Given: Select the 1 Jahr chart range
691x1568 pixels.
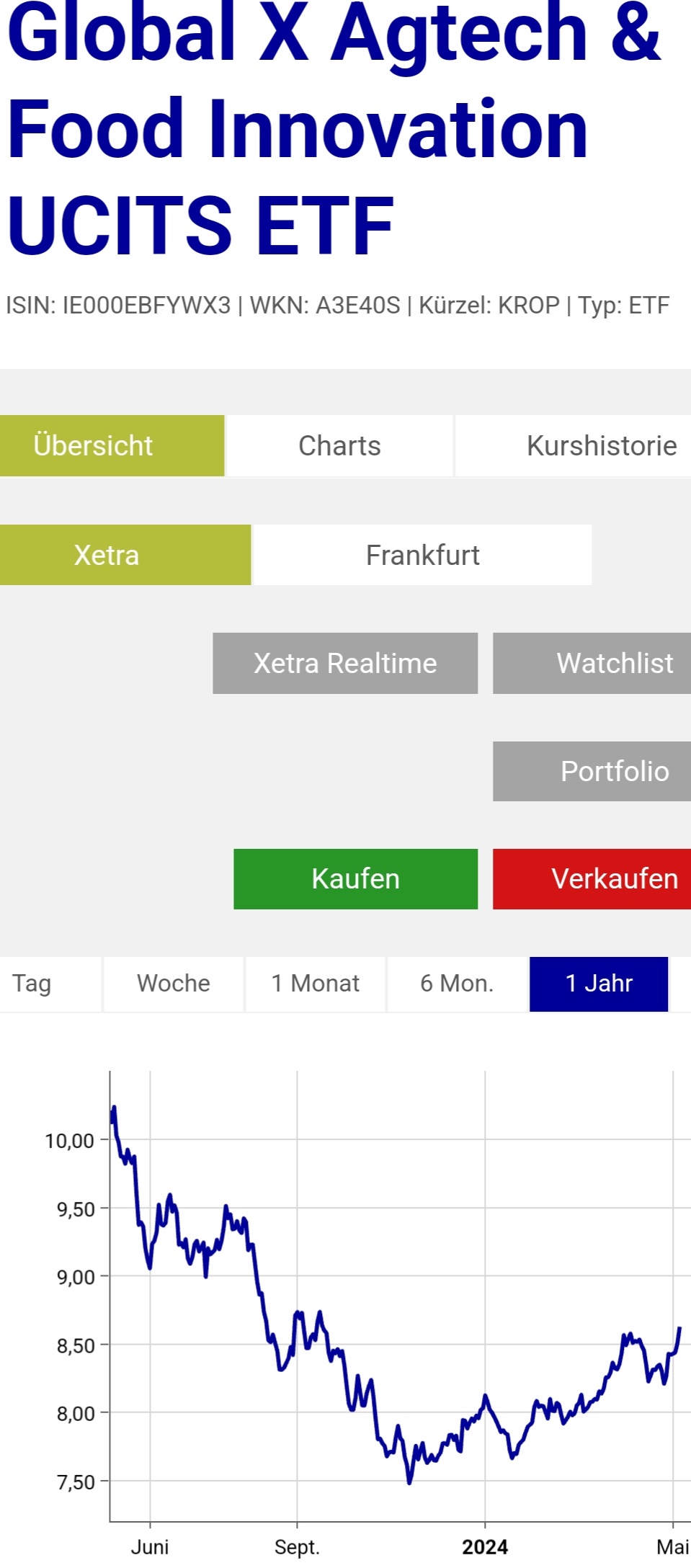Looking at the screenshot, I should (x=599, y=984).
